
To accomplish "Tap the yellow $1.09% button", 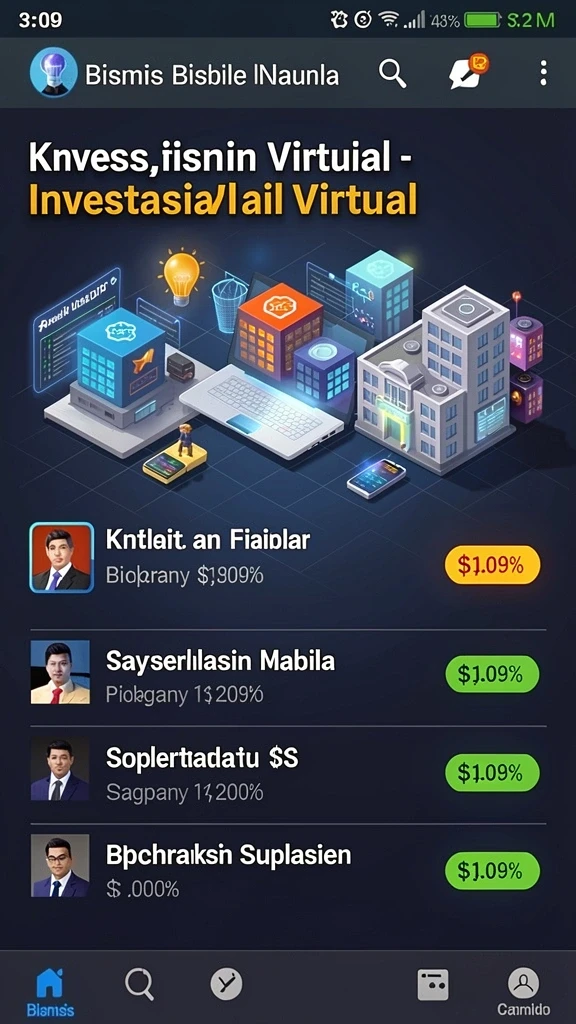I will [492, 564].
